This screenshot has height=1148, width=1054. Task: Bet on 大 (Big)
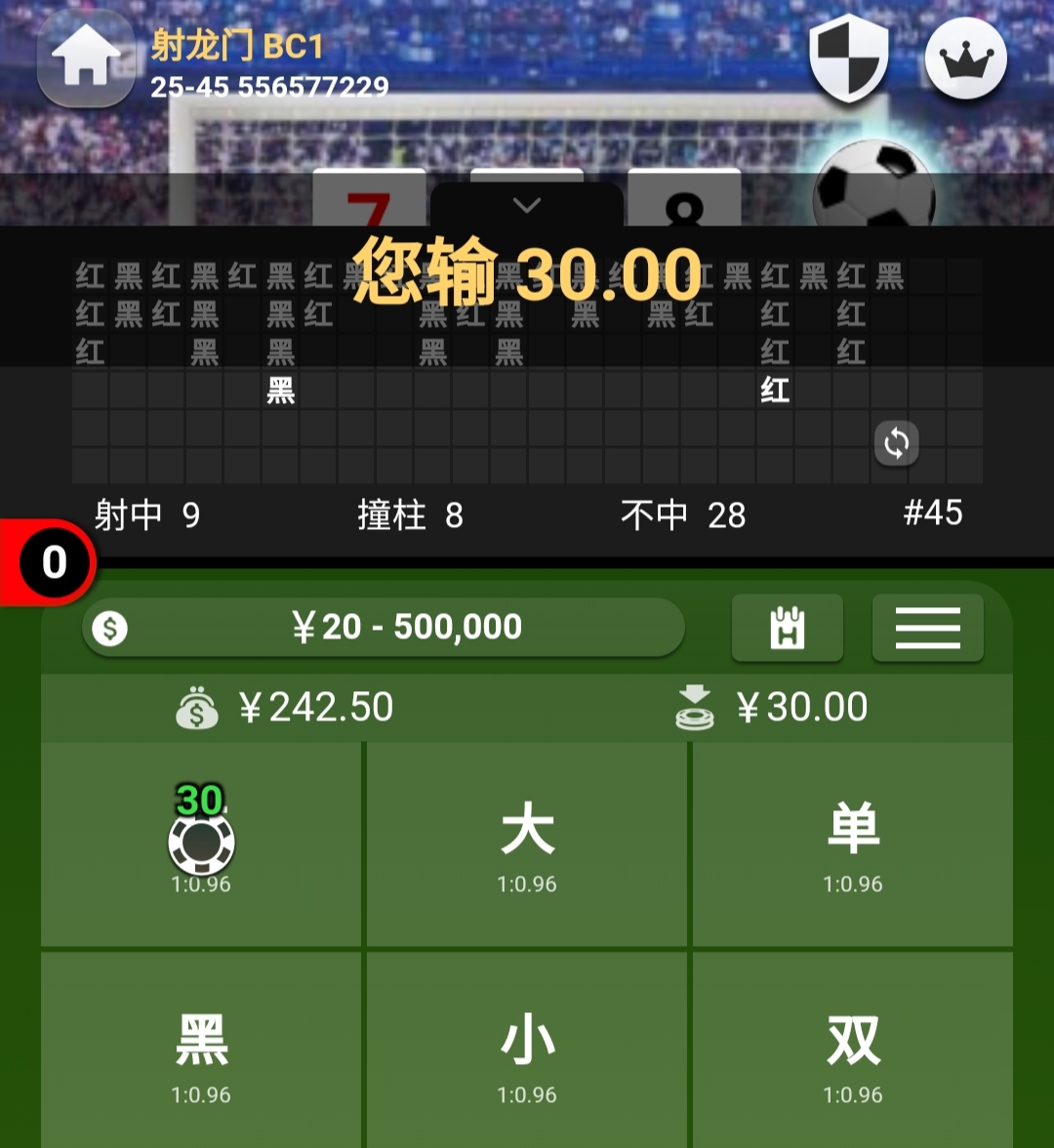pos(527,843)
